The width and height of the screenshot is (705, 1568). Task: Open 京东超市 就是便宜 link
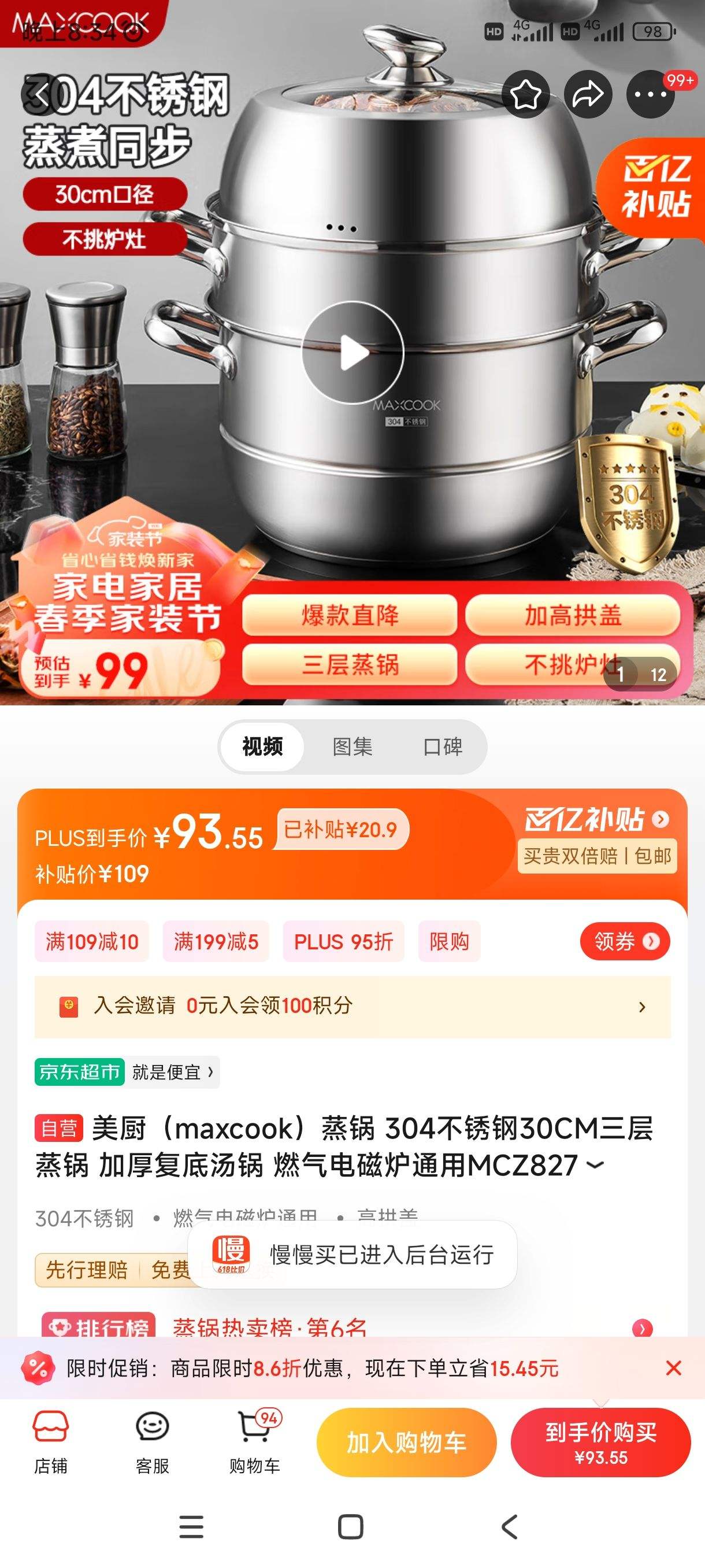click(127, 1072)
